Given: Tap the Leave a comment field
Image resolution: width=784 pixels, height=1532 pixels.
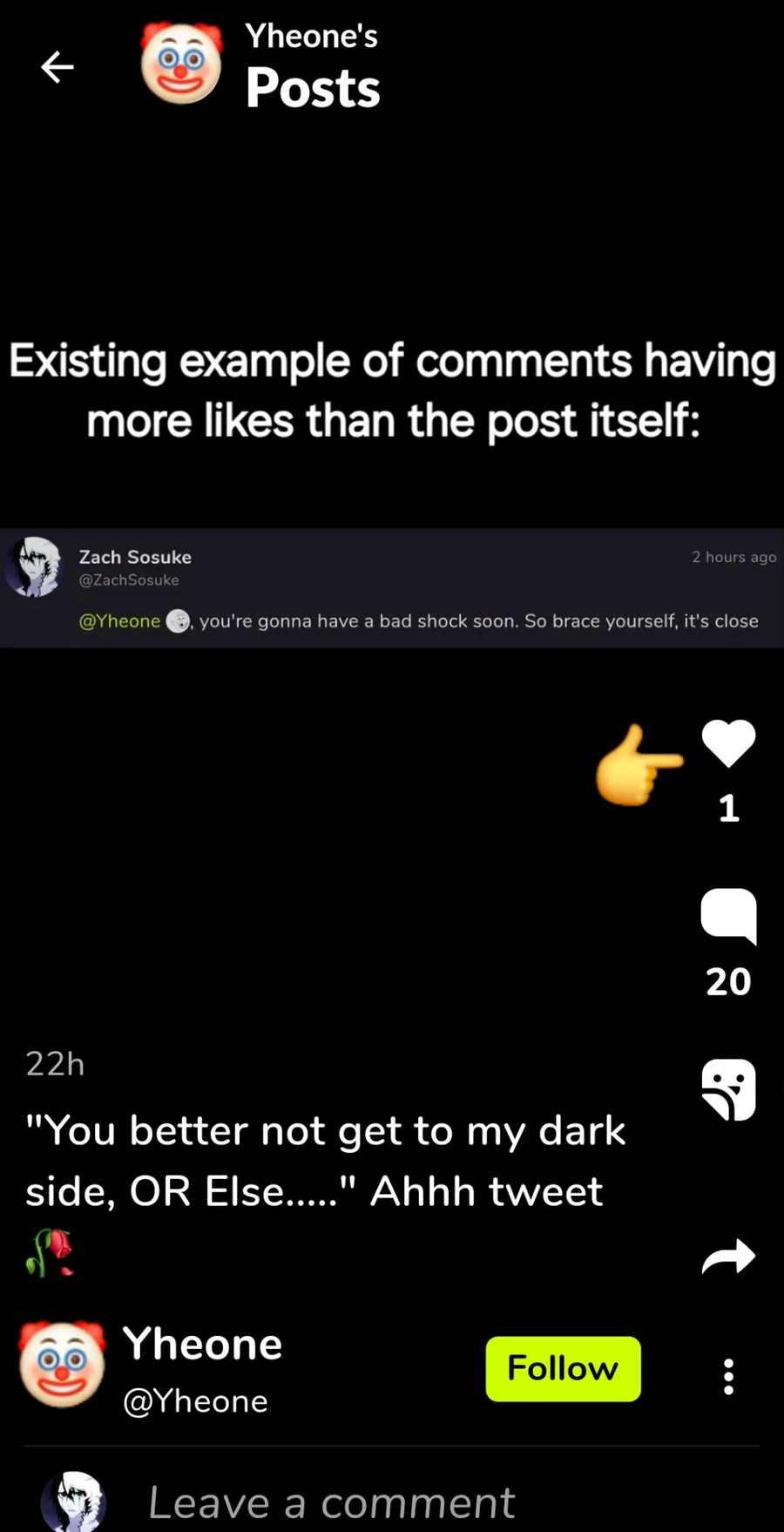Looking at the screenshot, I should pos(331,1501).
